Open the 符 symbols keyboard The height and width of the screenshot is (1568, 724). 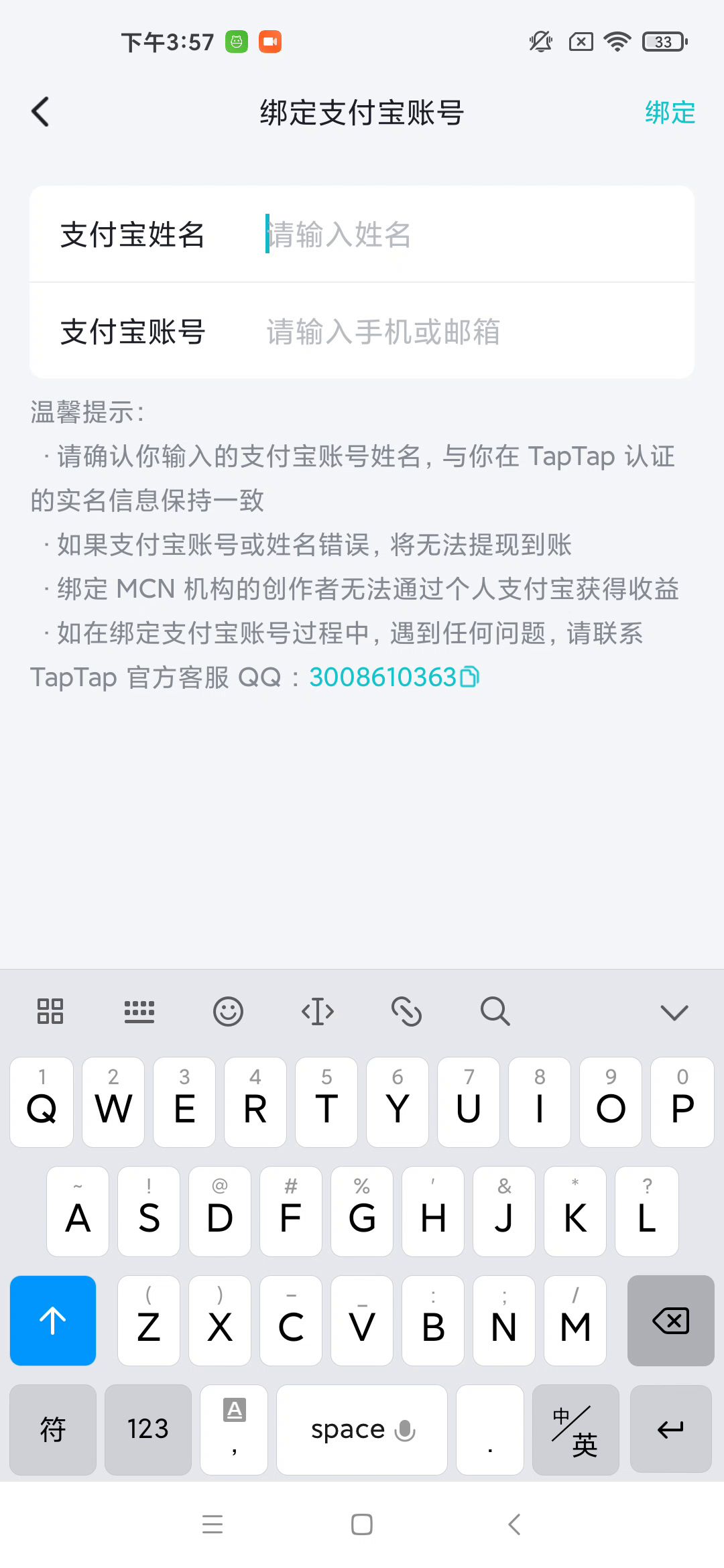tap(53, 1430)
